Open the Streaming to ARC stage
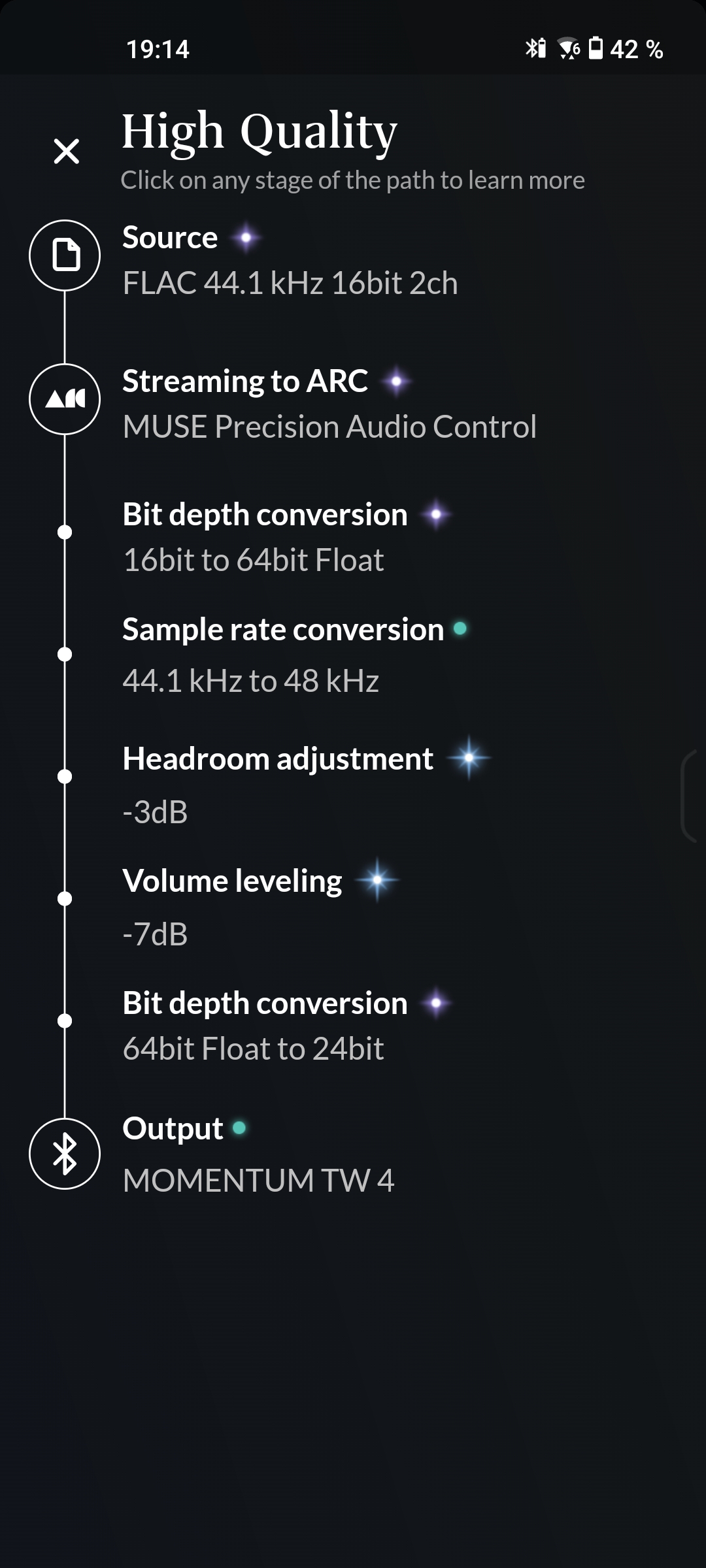The image size is (706, 1568). [x=353, y=404]
